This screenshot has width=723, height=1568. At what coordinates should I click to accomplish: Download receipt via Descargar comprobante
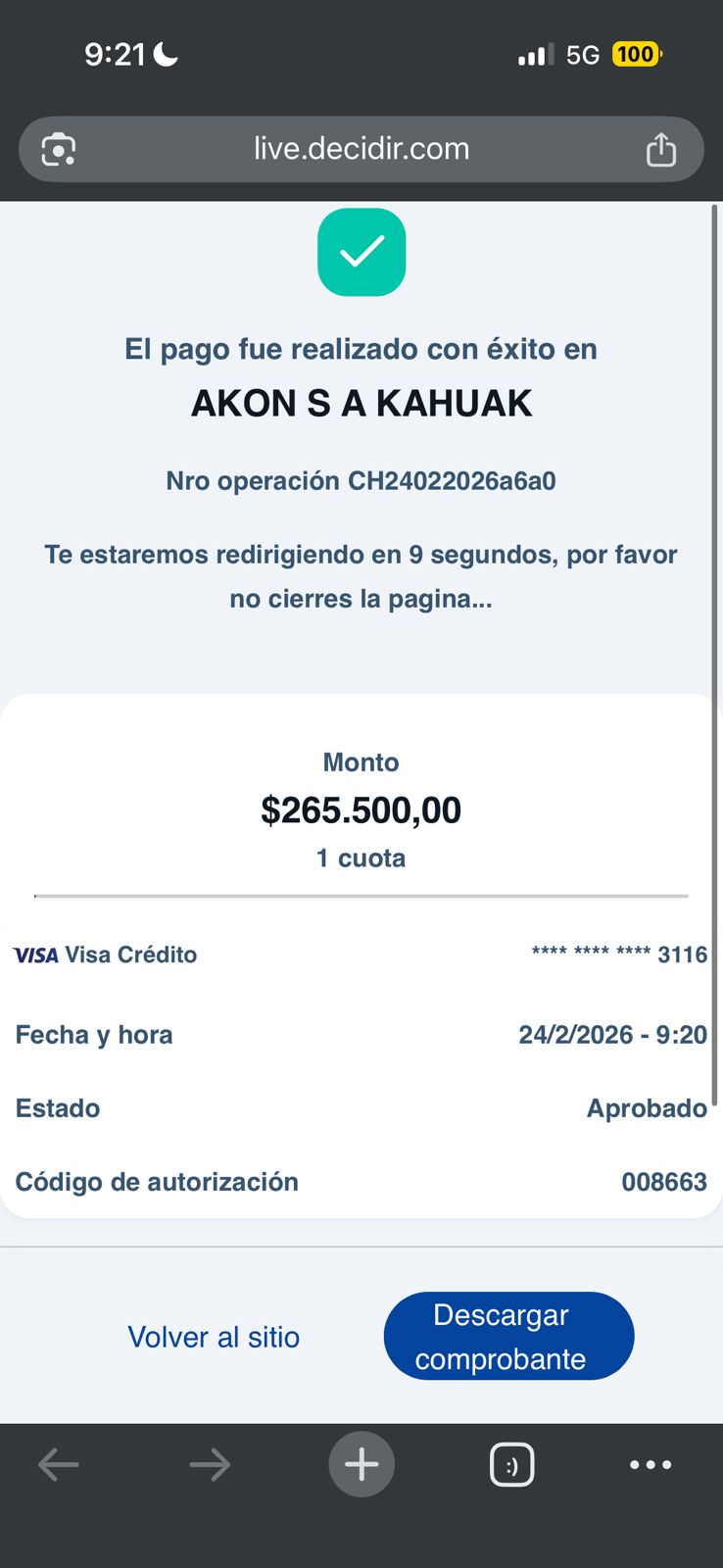(508, 1336)
